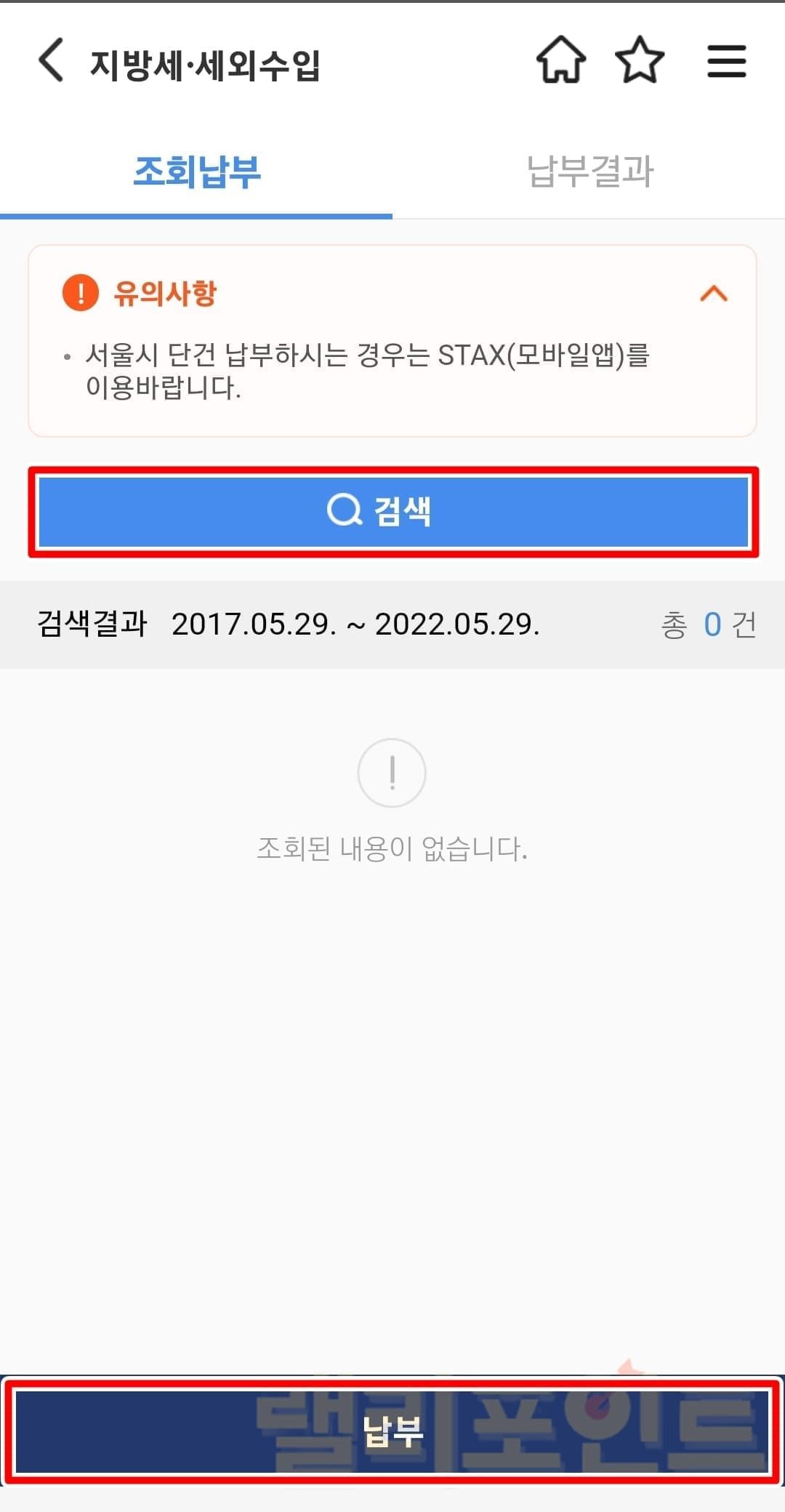The width and height of the screenshot is (785, 1512).
Task: Collapse the 유의사항 notice
Action: [713, 294]
